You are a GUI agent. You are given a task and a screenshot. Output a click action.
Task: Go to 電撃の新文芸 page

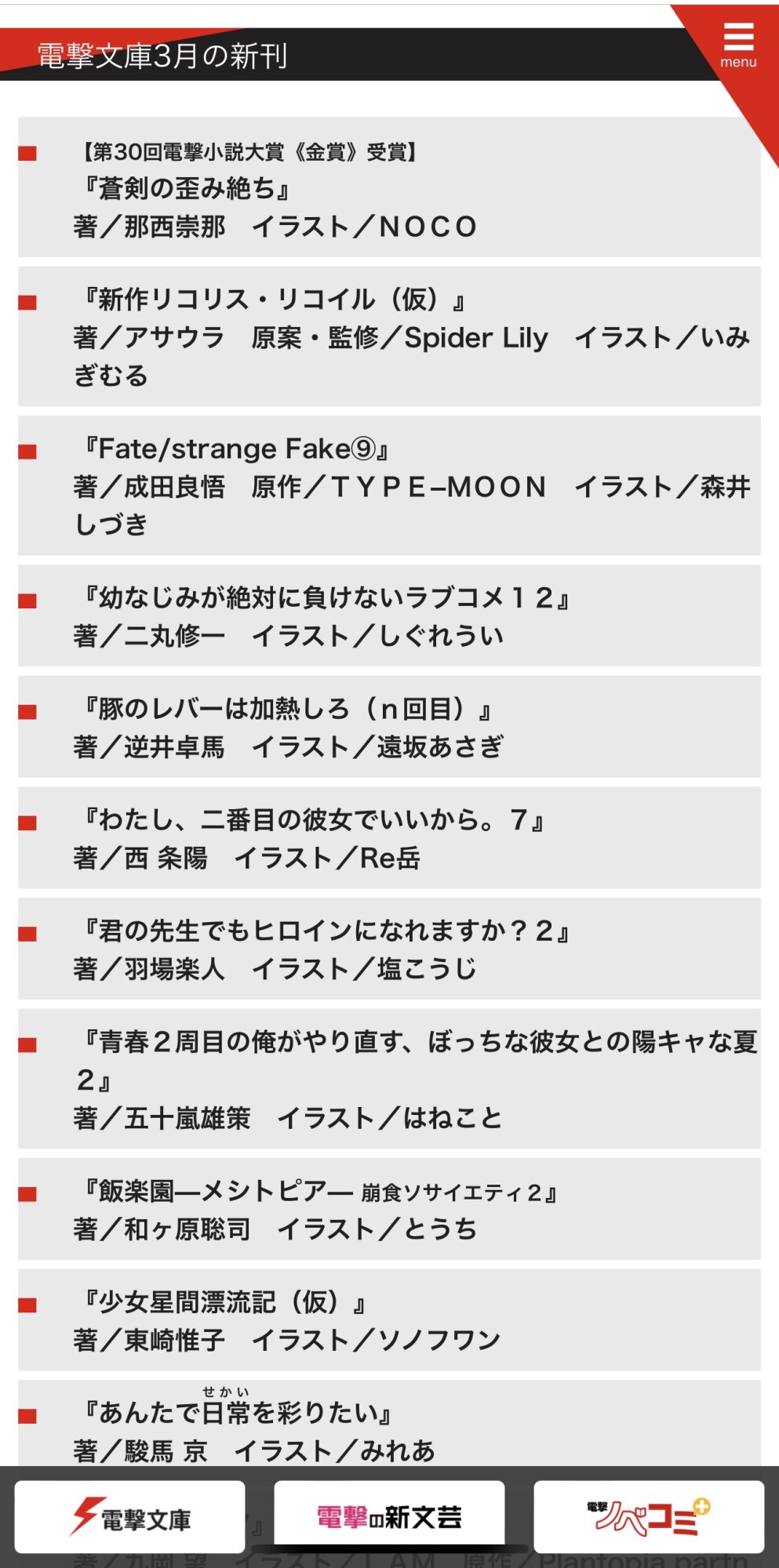[389, 1516]
